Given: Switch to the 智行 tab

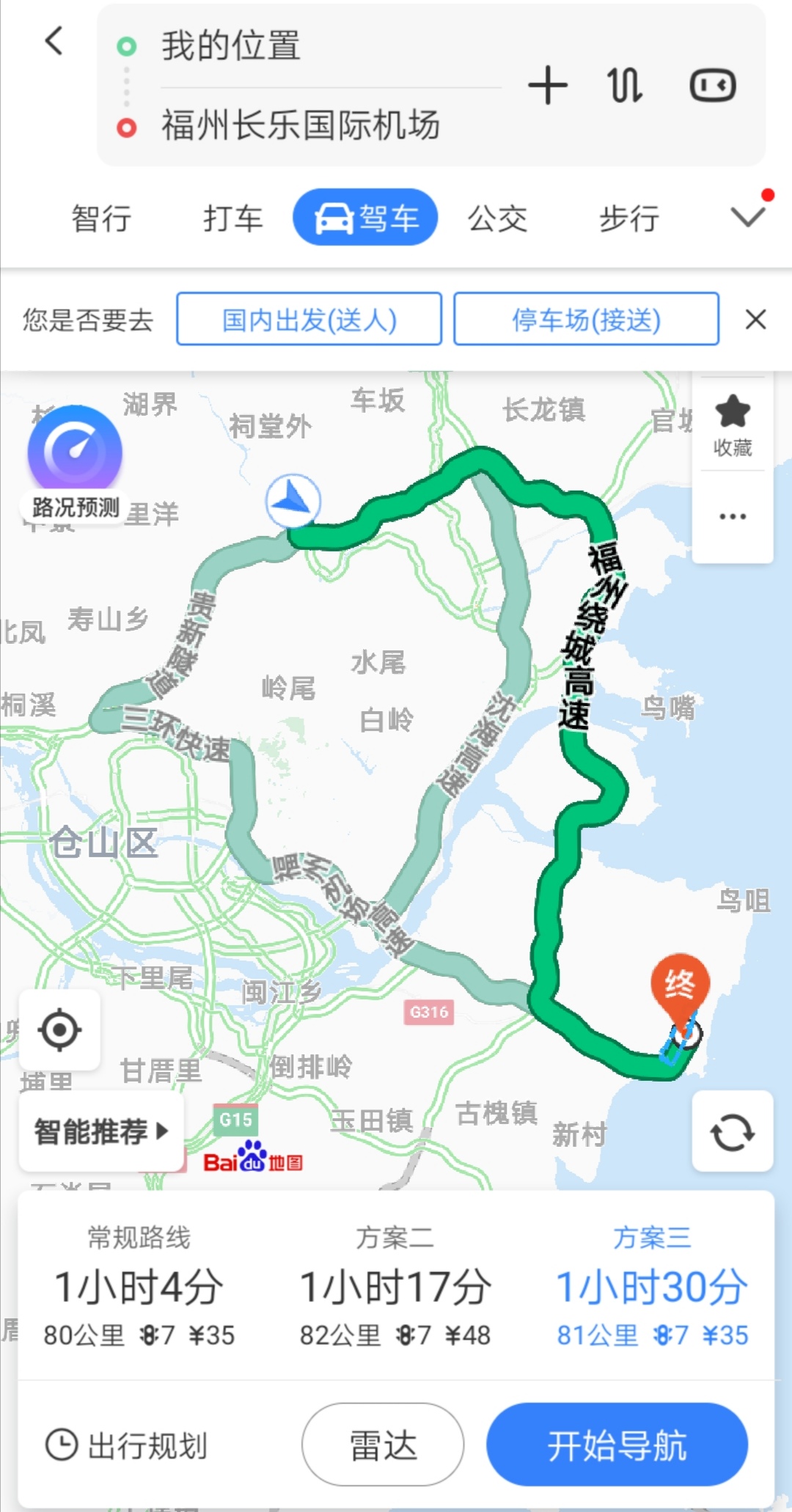Looking at the screenshot, I should (x=101, y=219).
